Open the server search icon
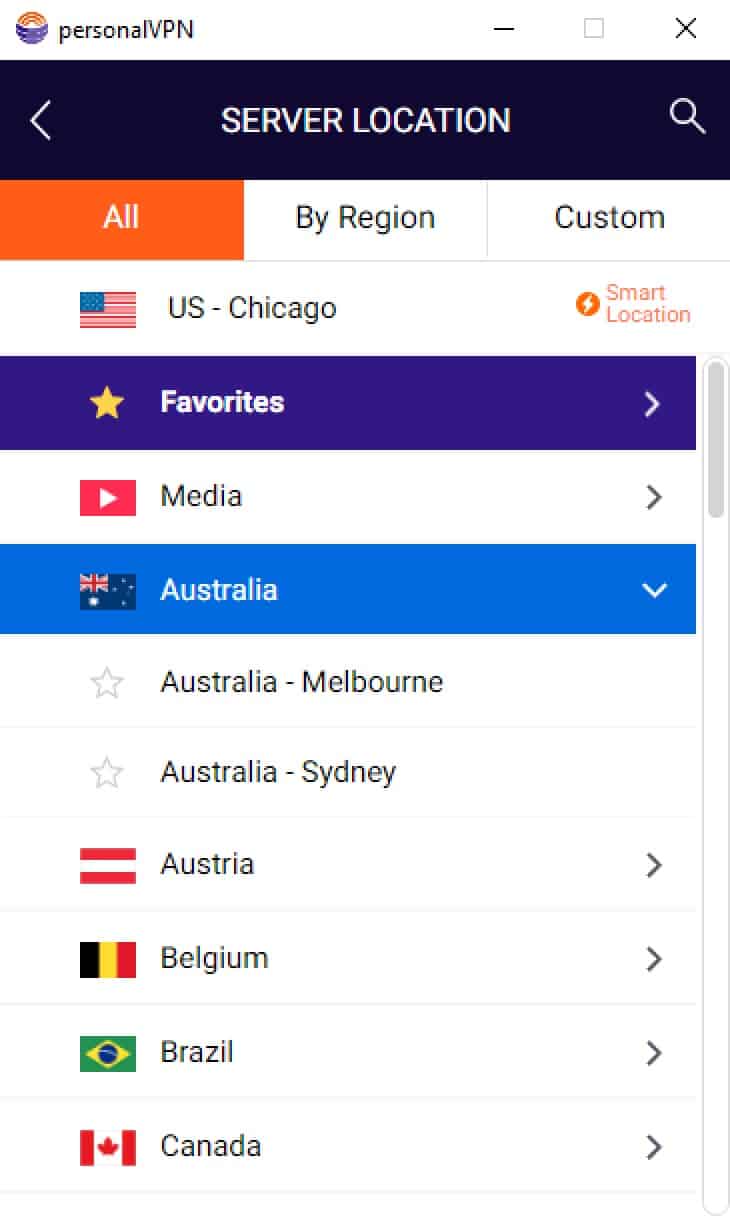The width and height of the screenshot is (730, 1218). (x=687, y=117)
